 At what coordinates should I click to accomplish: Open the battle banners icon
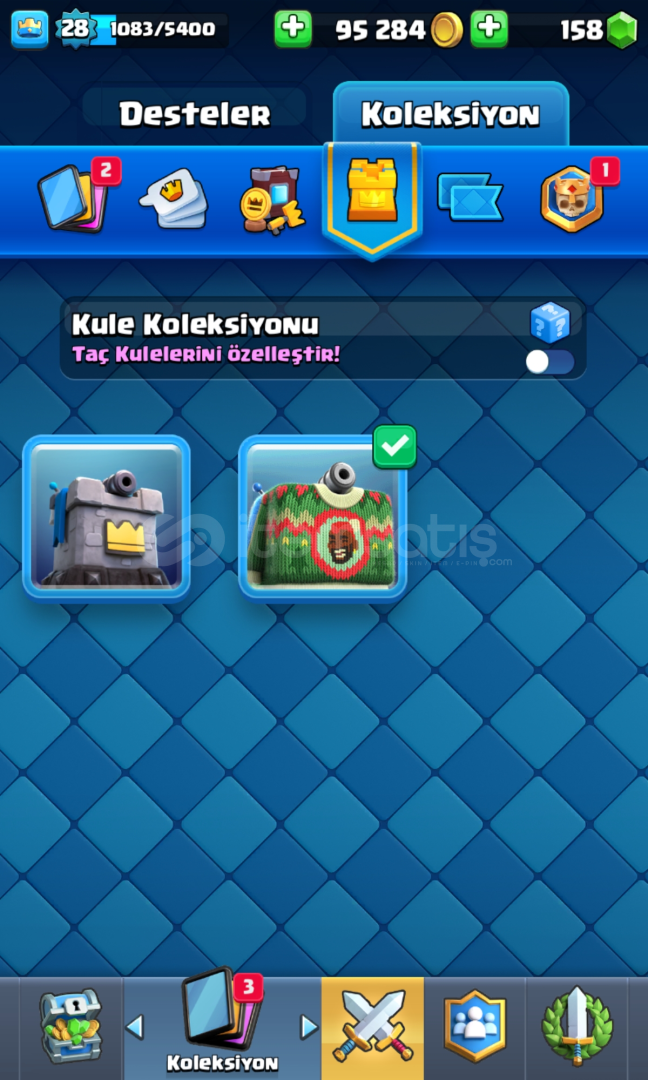pyautogui.click(x=470, y=197)
